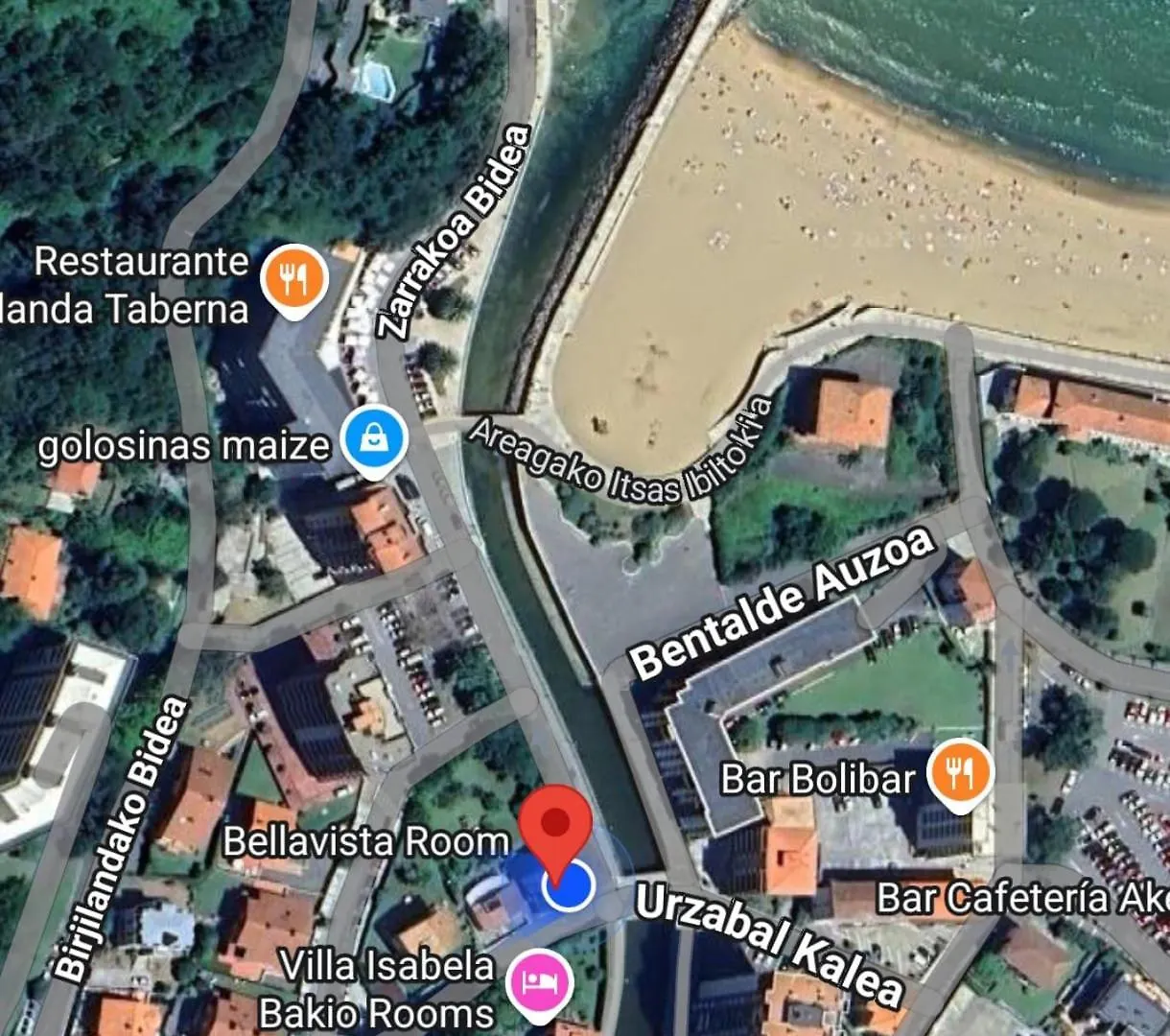
Task: Open the Bar Bolibar restaurant pin
Action: (961, 772)
